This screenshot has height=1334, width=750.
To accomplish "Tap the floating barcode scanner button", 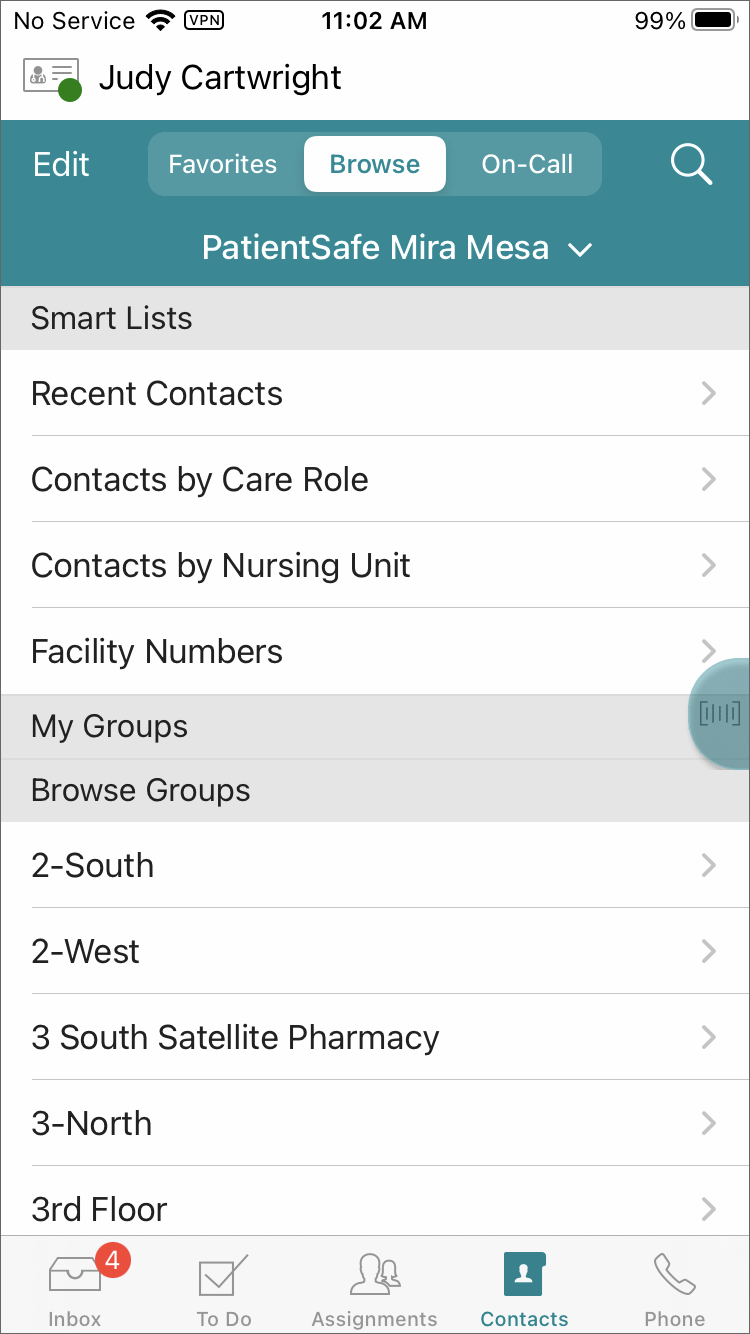I will pyautogui.click(x=722, y=714).
